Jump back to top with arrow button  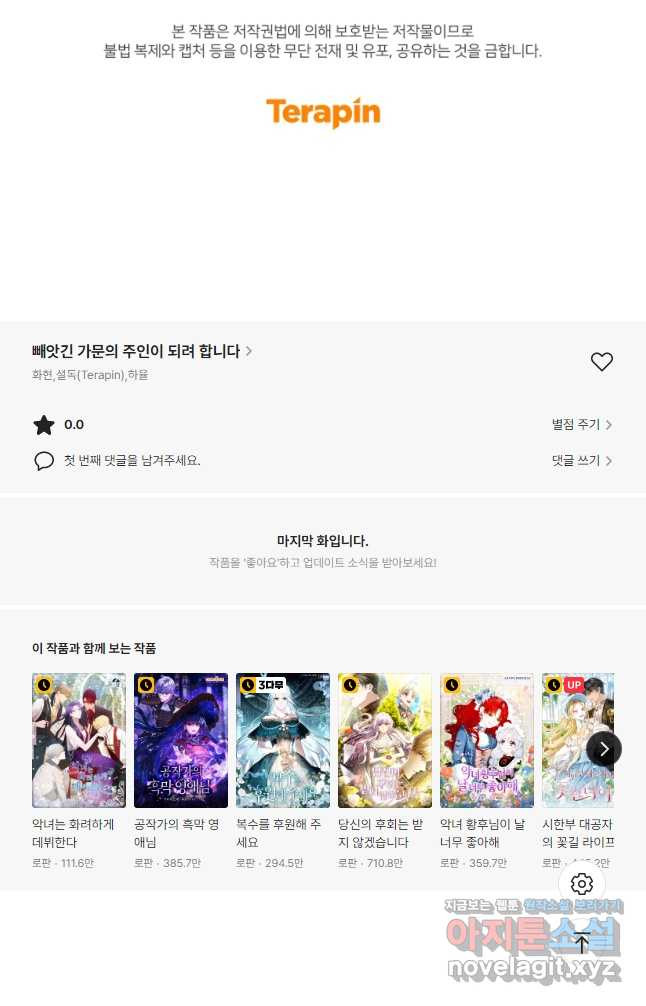(x=582, y=942)
